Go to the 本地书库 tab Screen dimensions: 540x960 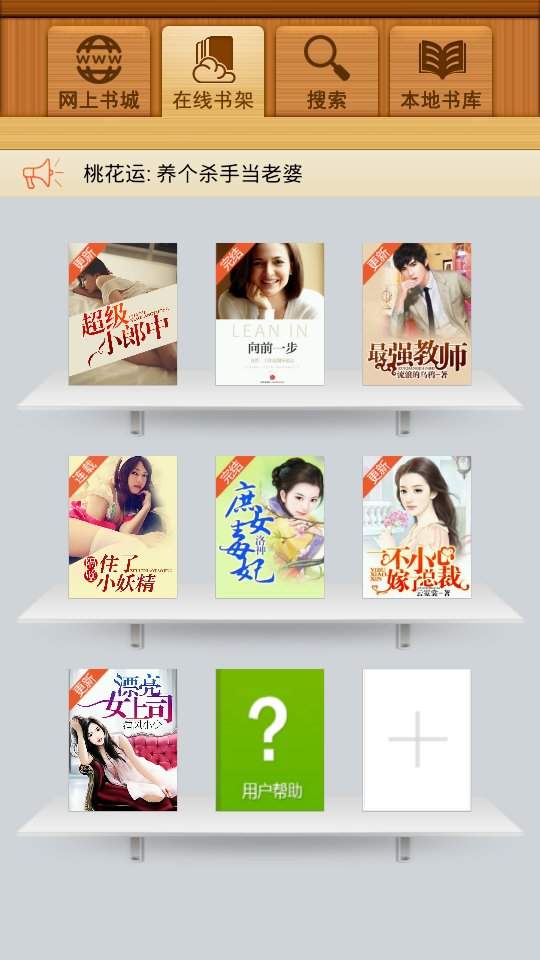441,71
